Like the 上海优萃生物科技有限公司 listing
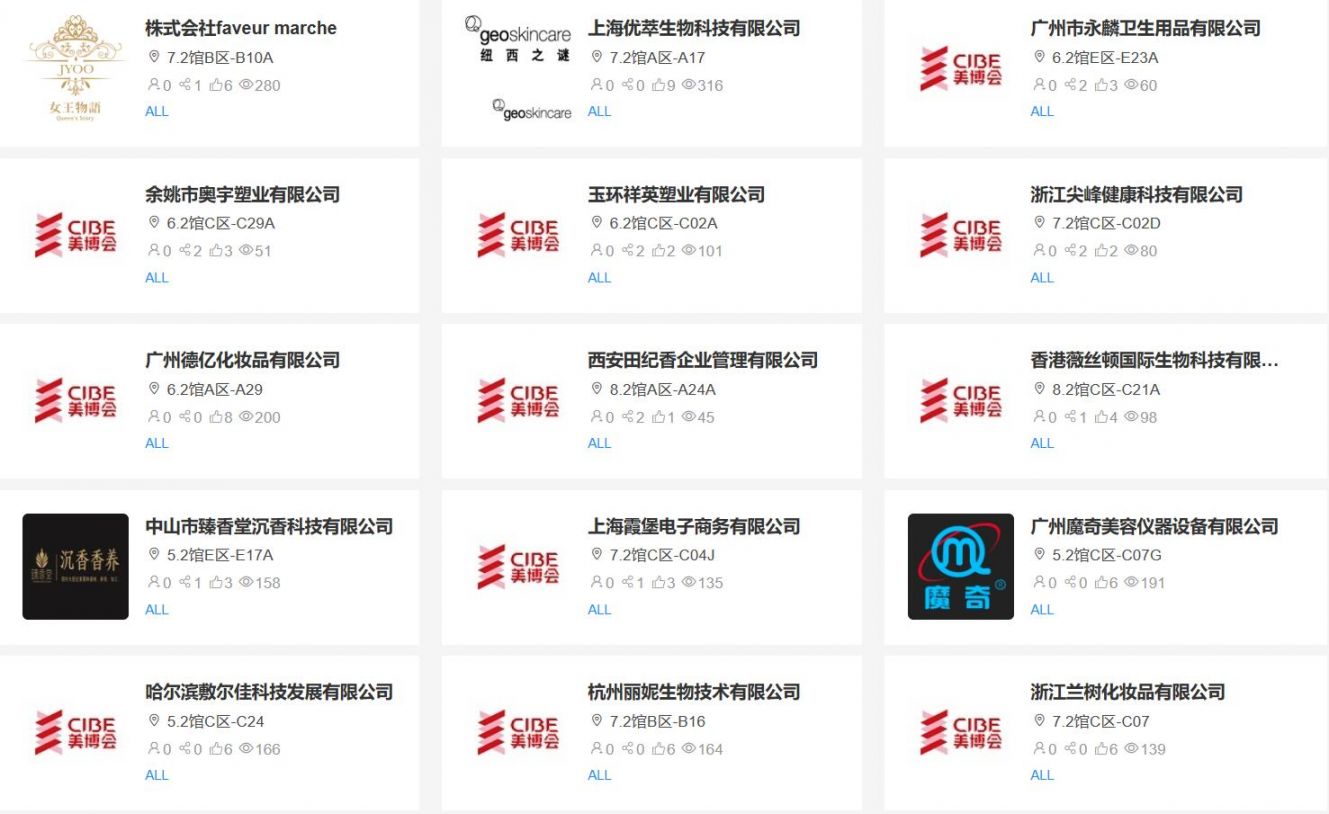1329x814 pixels. (658, 86)
